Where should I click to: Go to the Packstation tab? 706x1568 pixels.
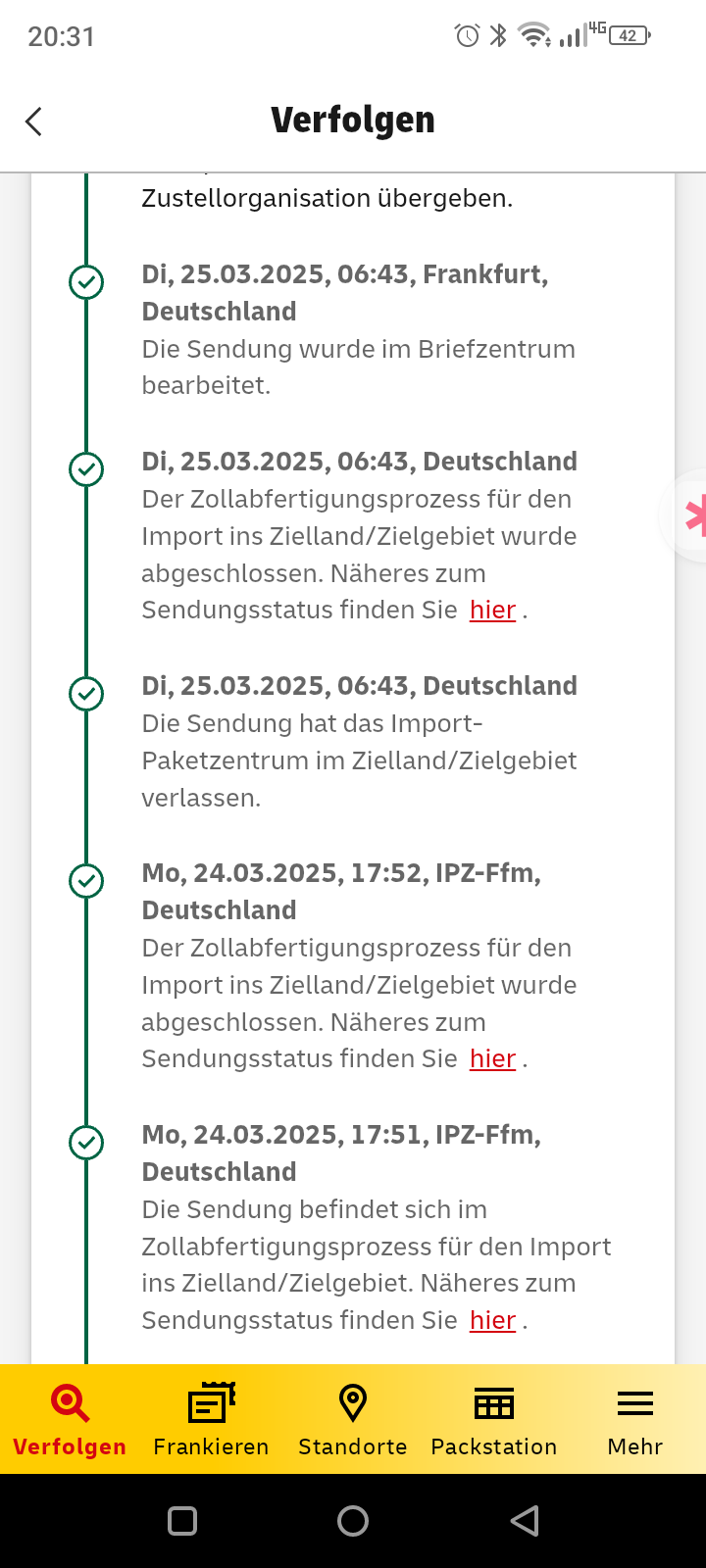pos(494,1419)
